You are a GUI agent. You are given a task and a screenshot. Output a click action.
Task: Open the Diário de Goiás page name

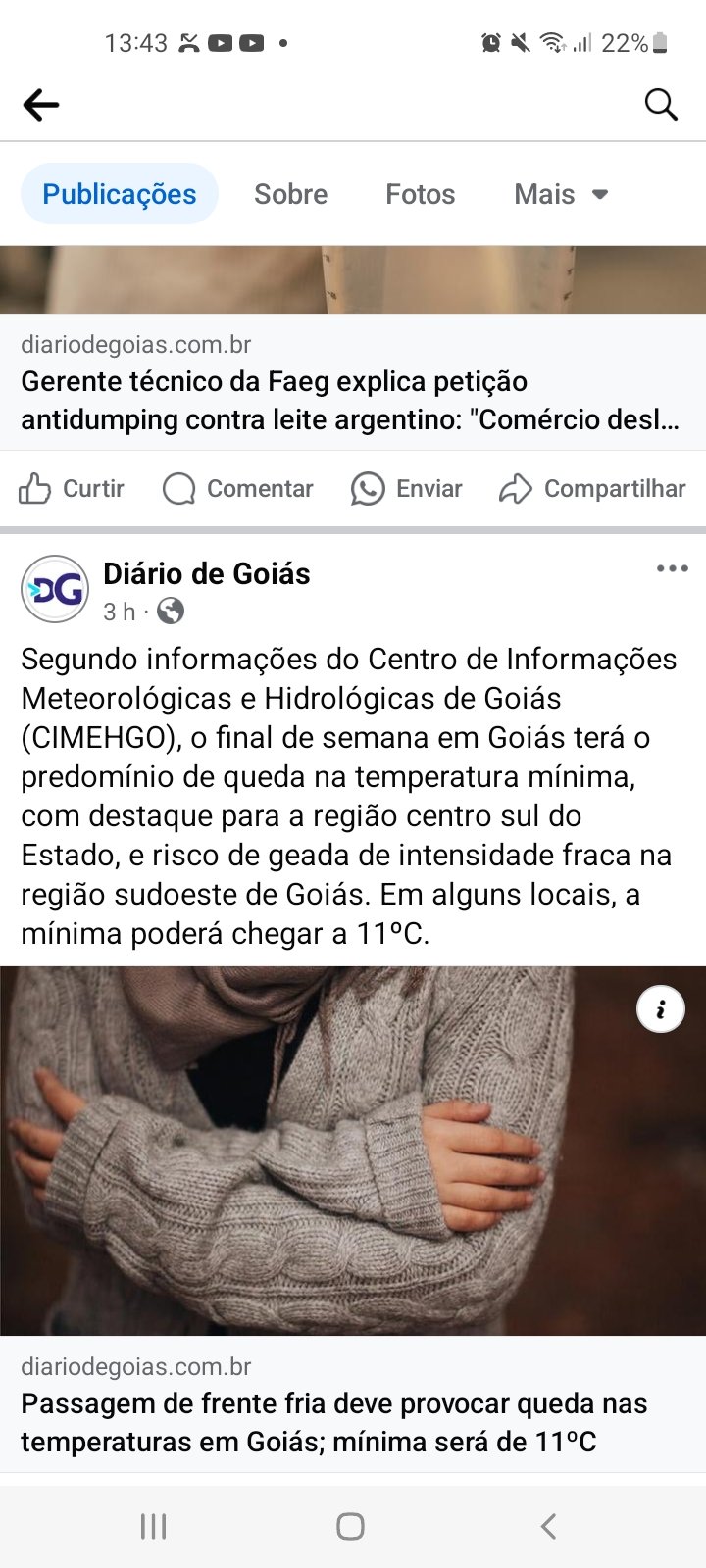click(x=207, y=573)
